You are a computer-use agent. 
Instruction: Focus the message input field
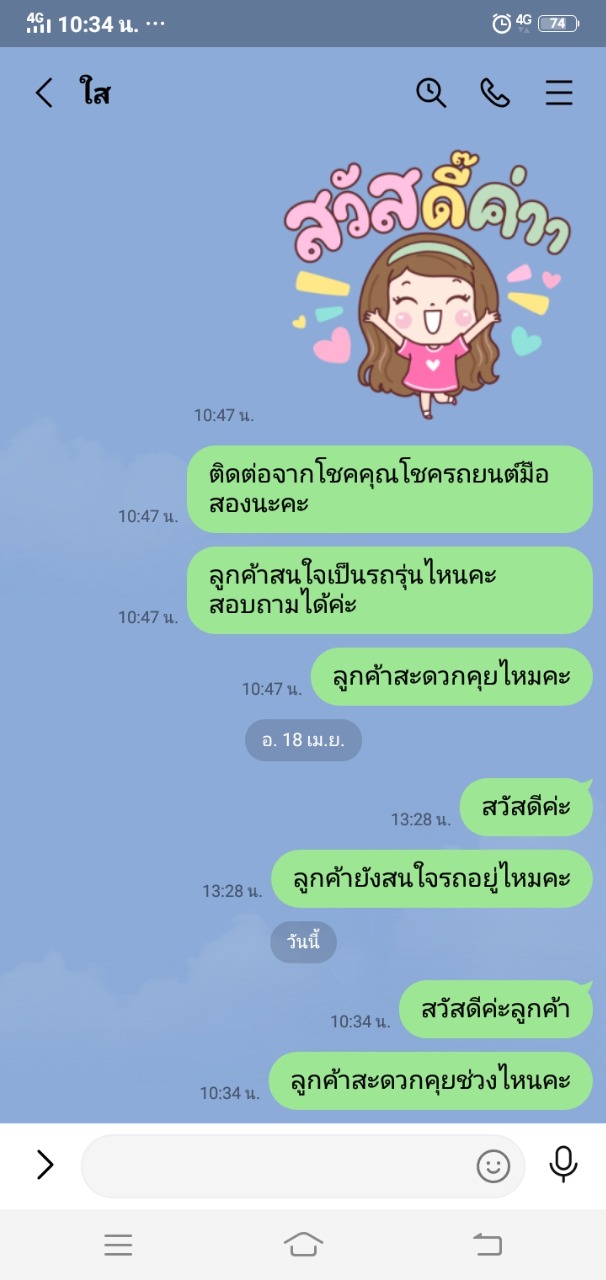(280, 1166)
